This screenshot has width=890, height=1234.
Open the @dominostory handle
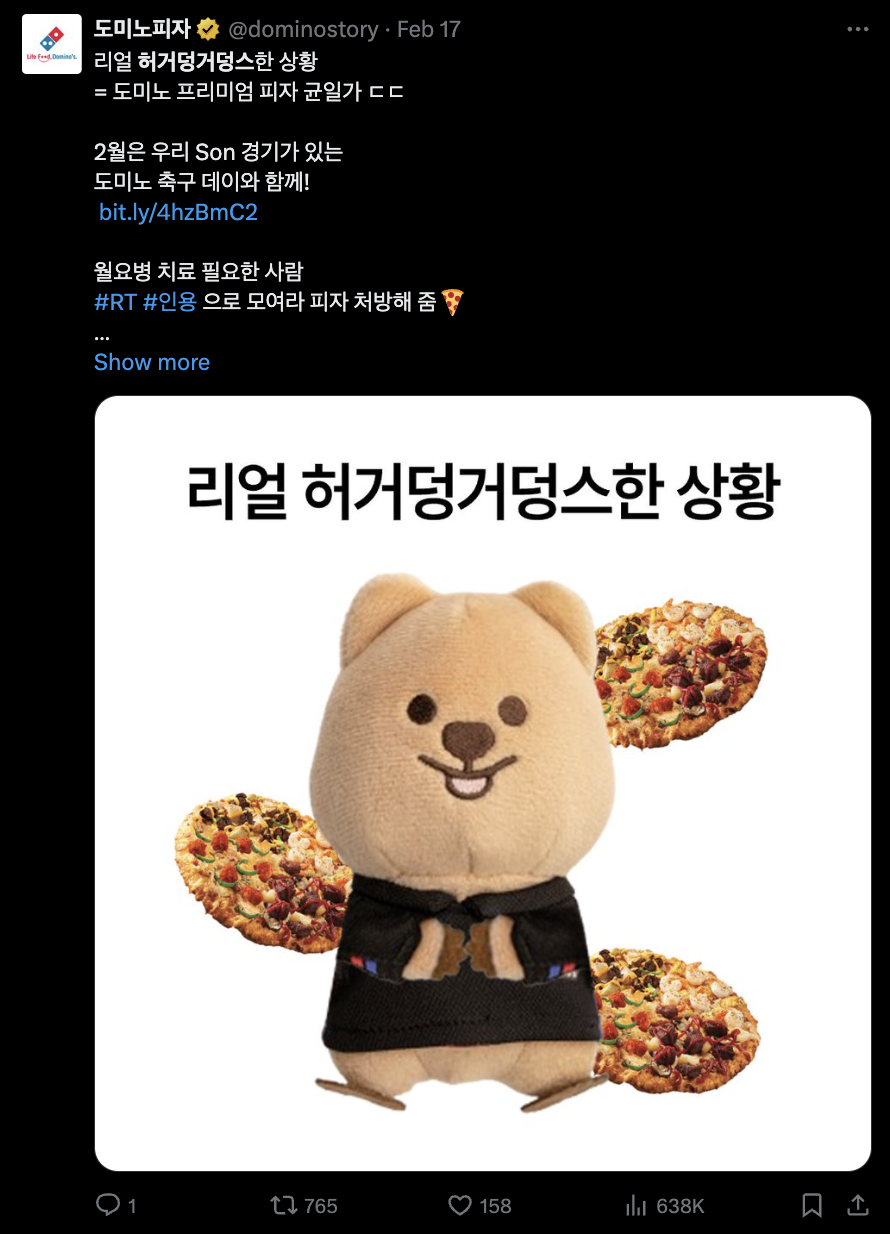coord(304,29)
